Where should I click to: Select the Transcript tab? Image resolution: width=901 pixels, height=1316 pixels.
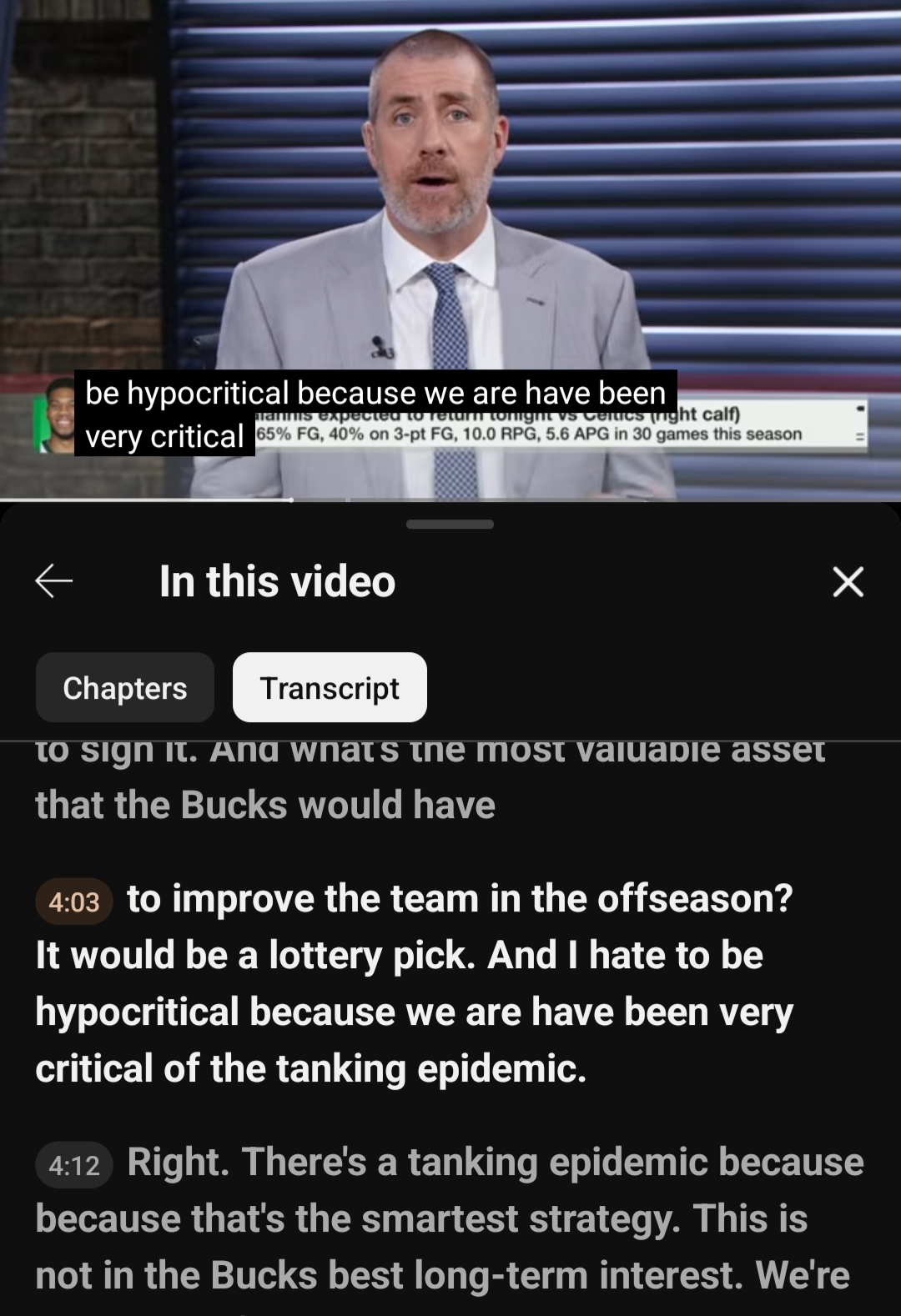(330, 688)
